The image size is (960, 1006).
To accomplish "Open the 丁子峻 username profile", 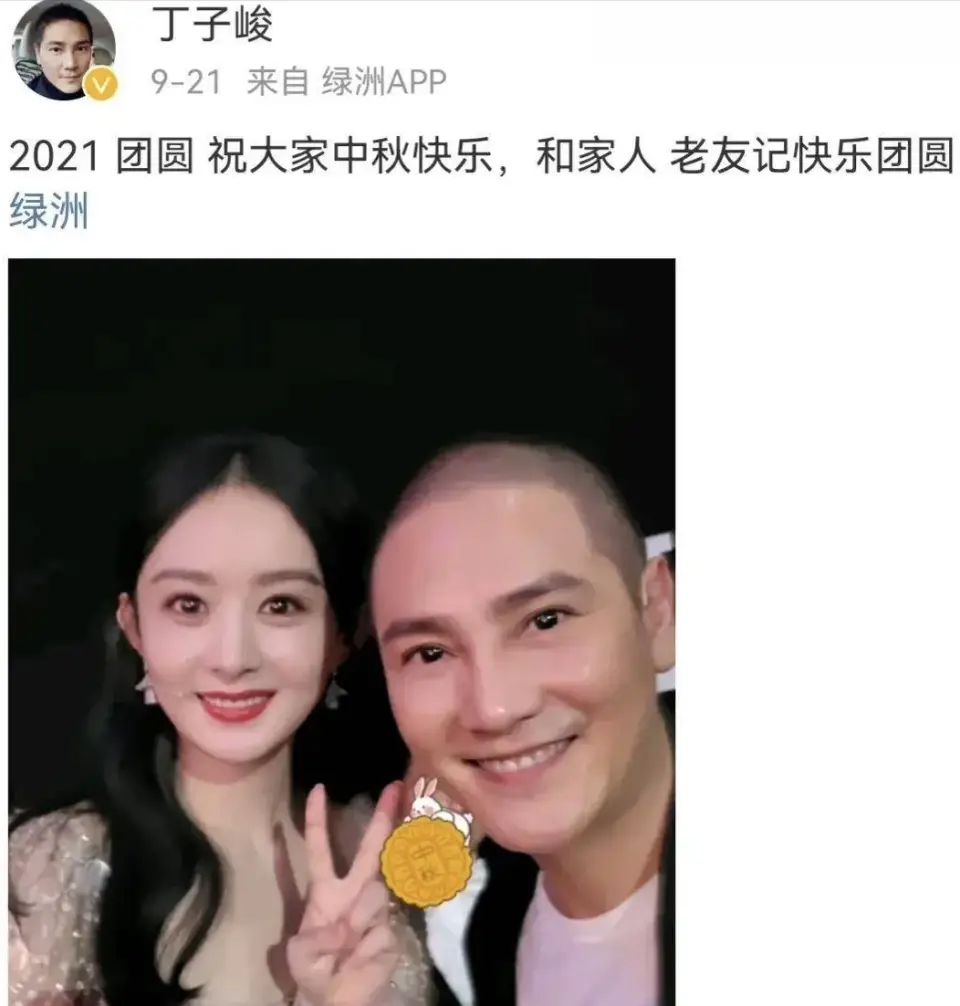I will pyautogui.click(x=211, y=24).
